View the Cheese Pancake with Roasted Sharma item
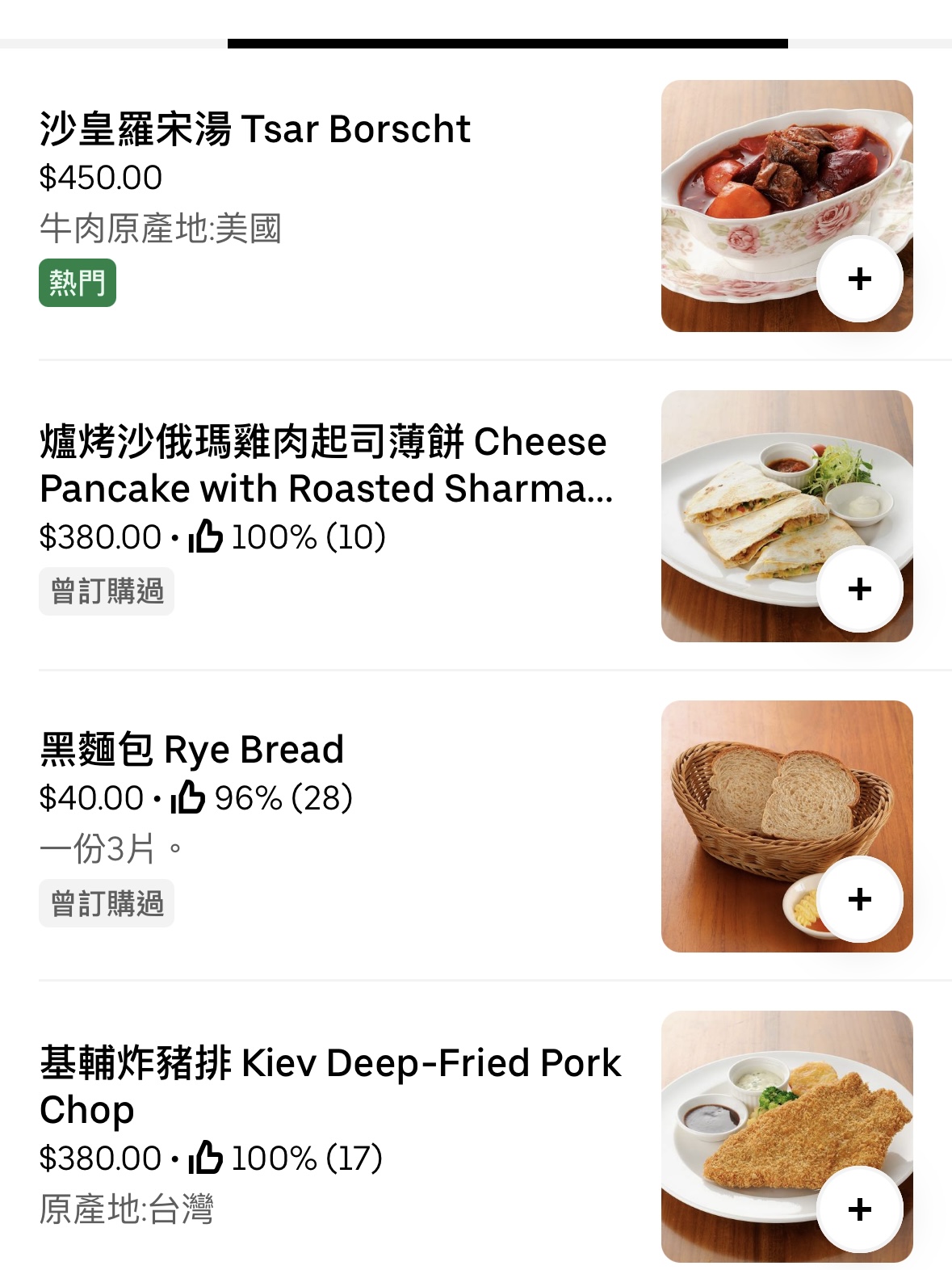The image size is (952, 1270). (x=323, y=465)
